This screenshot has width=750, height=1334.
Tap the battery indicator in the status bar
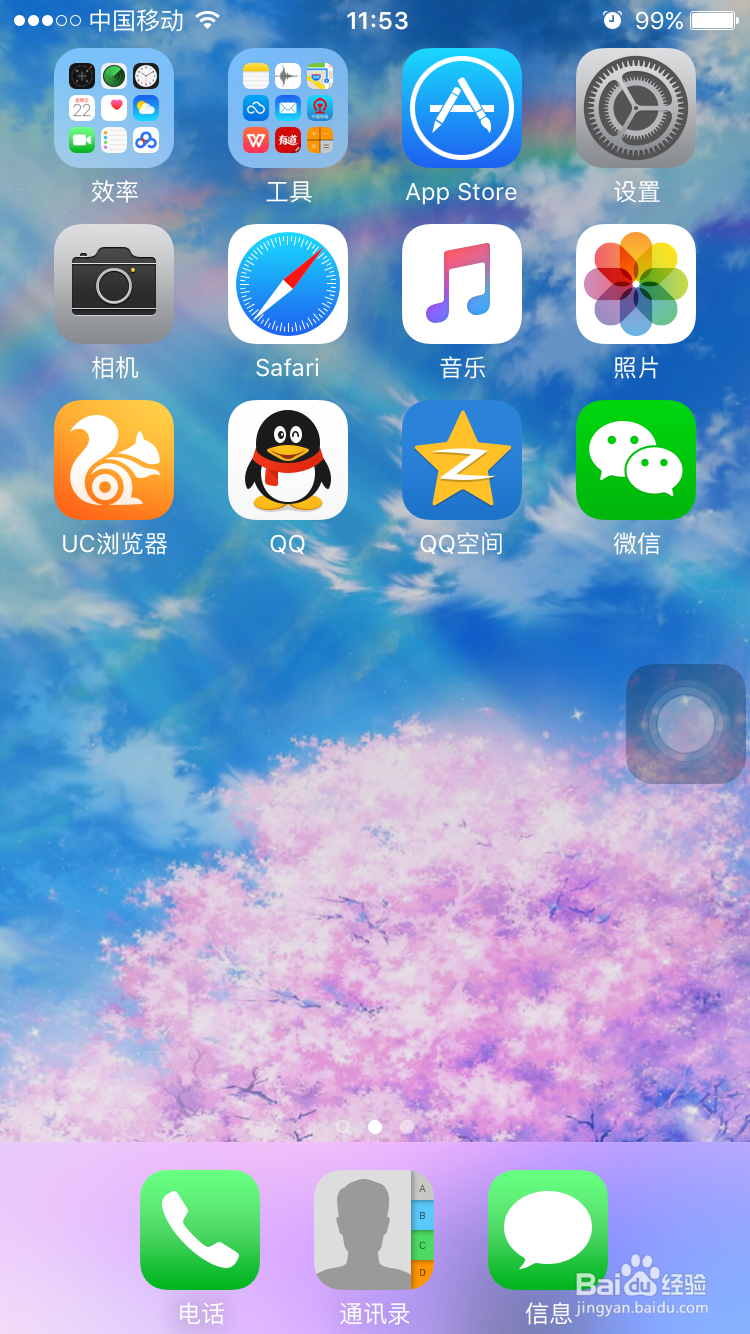[712, 19]
